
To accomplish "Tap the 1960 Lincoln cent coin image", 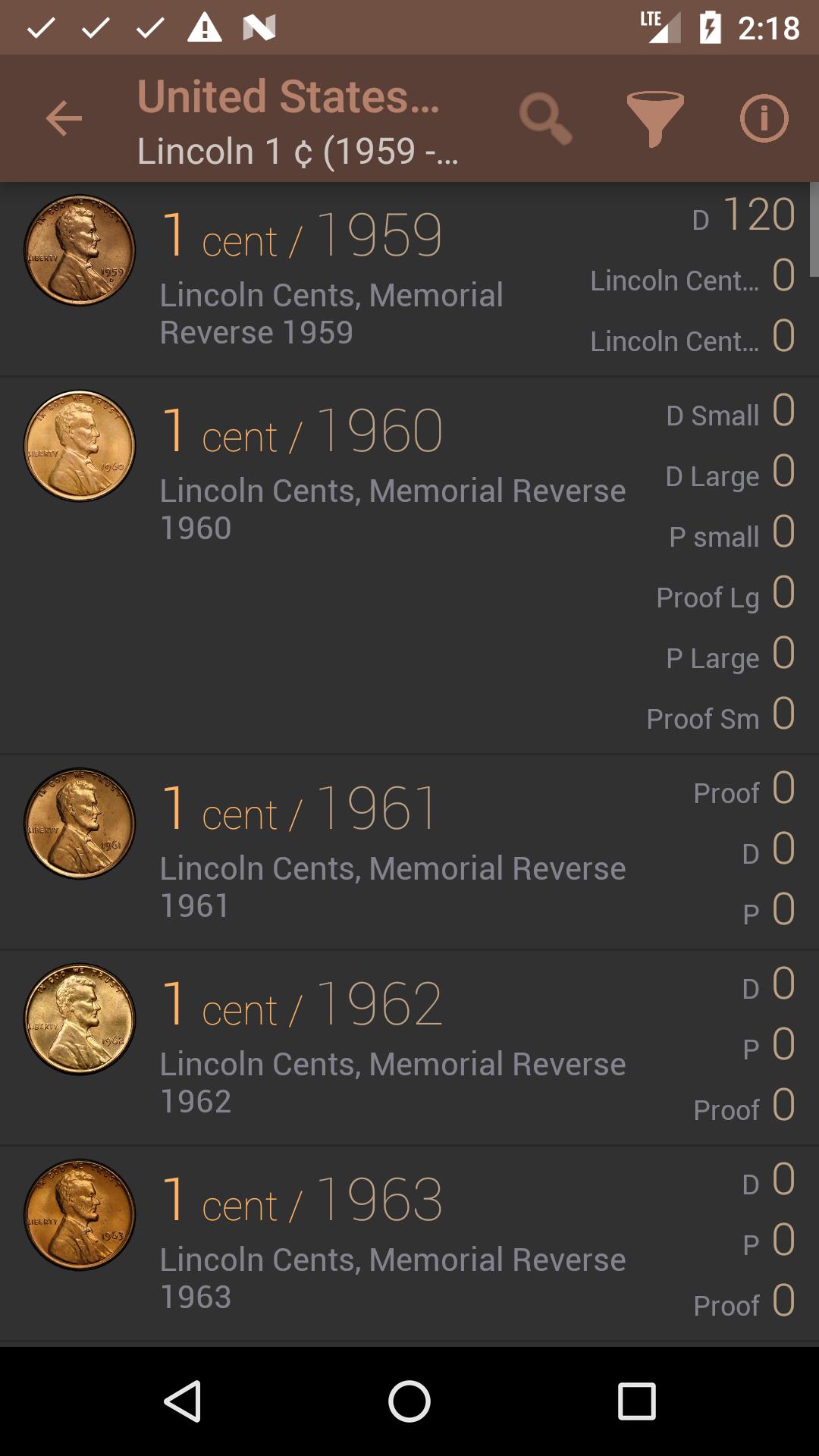I will [x=80, y=447].
